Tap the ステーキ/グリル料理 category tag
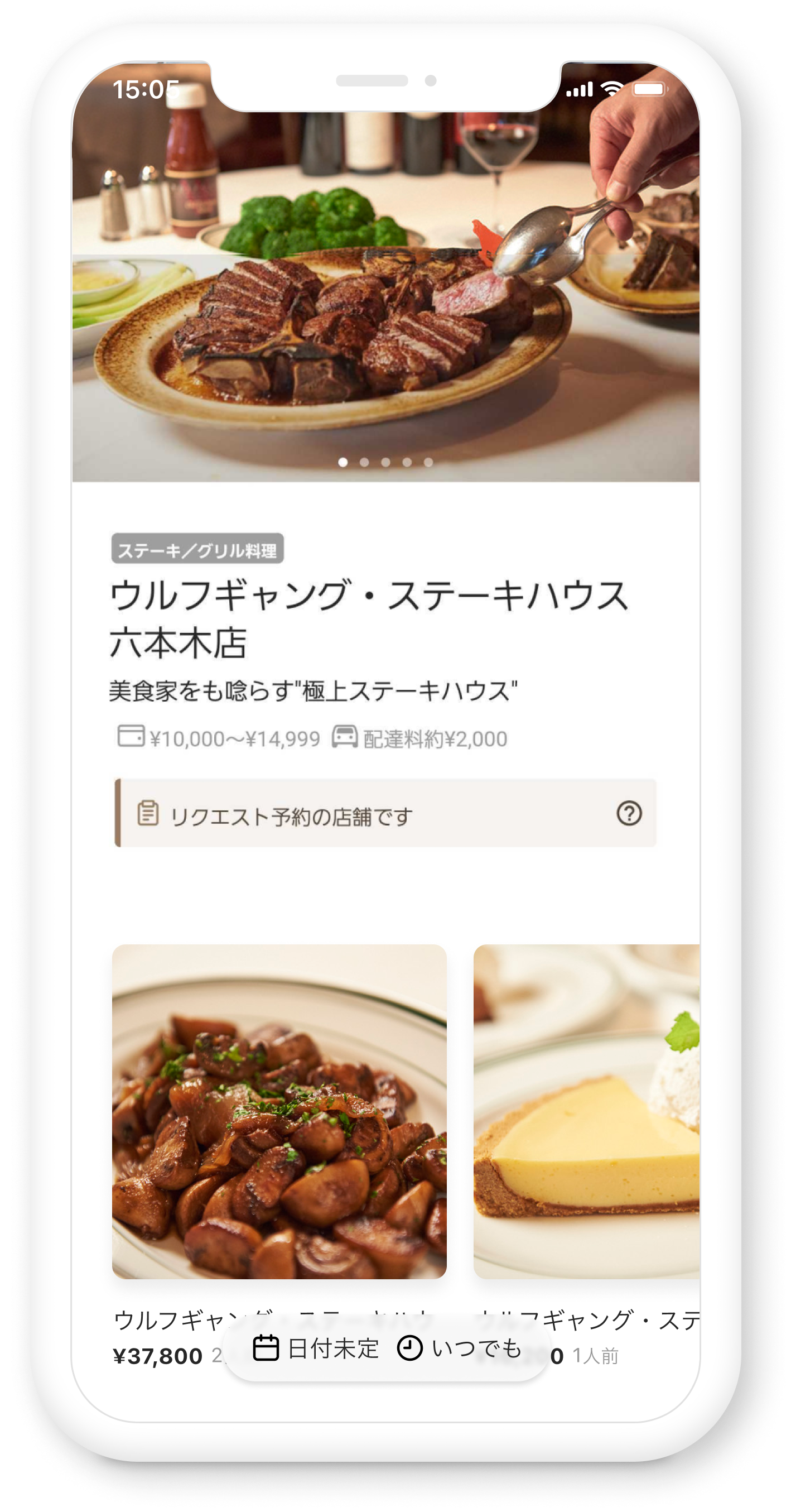791x1512 pixels. 197,549
